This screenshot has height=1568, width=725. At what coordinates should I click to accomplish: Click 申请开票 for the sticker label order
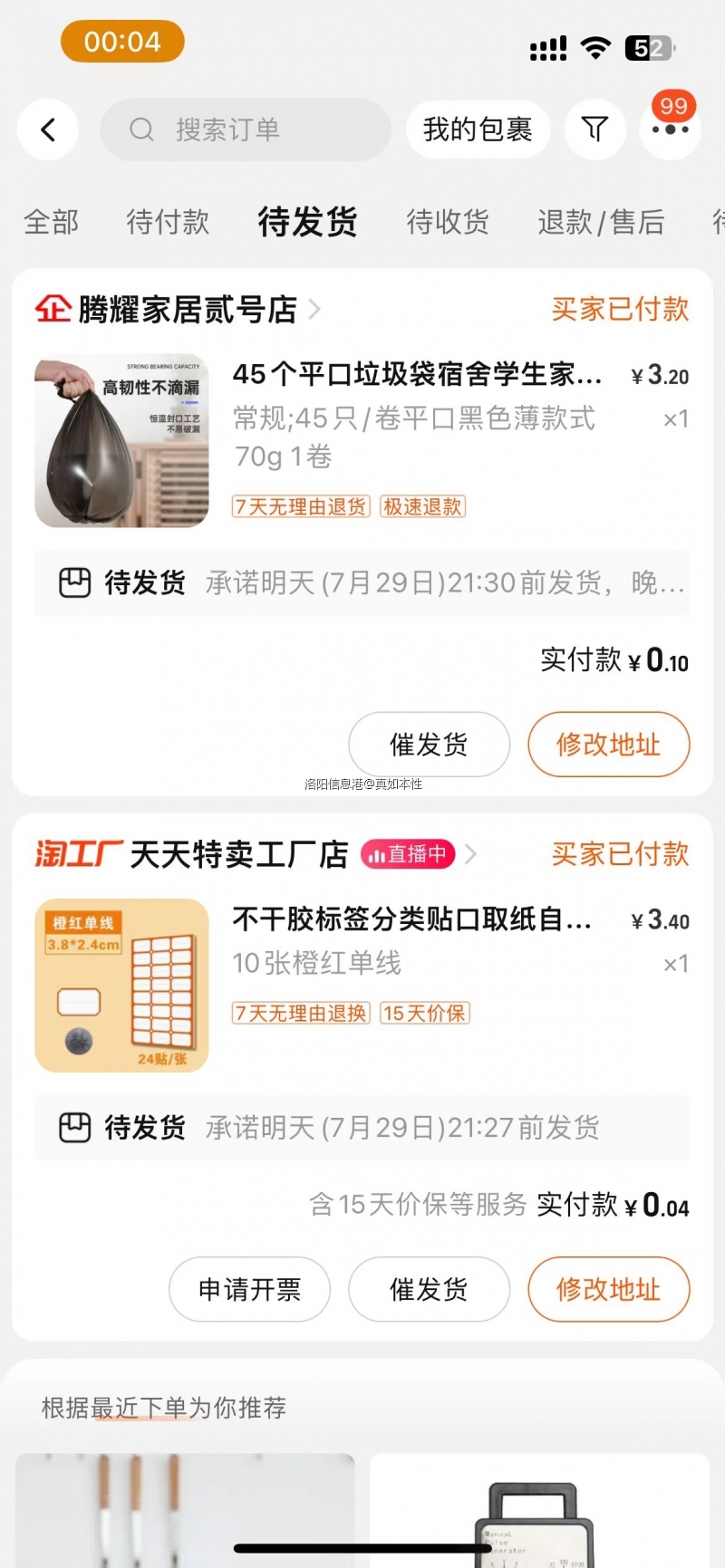click(249, 1290)
